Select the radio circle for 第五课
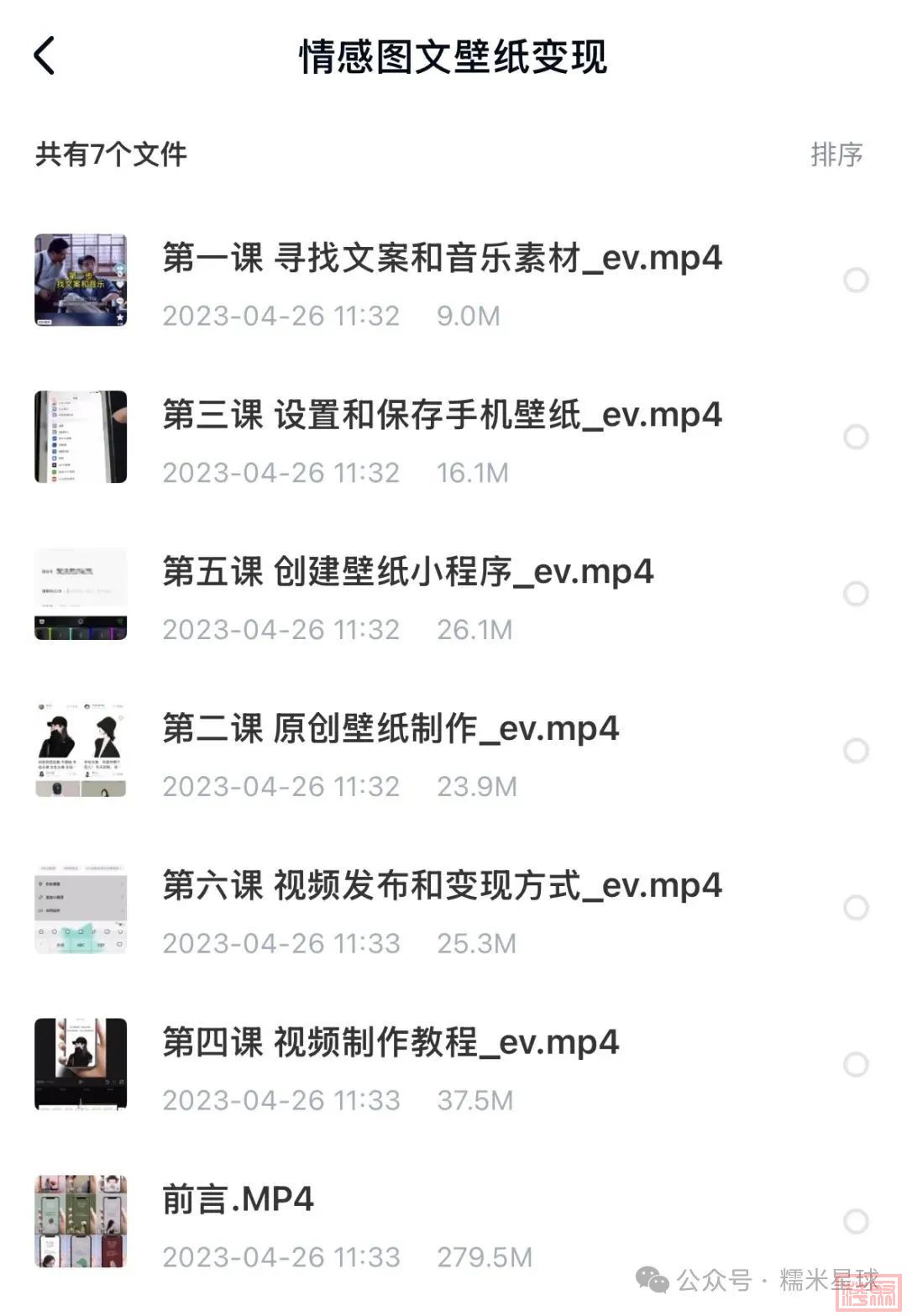Viewport: 907px width, 1316px height. tap(855, 595)
